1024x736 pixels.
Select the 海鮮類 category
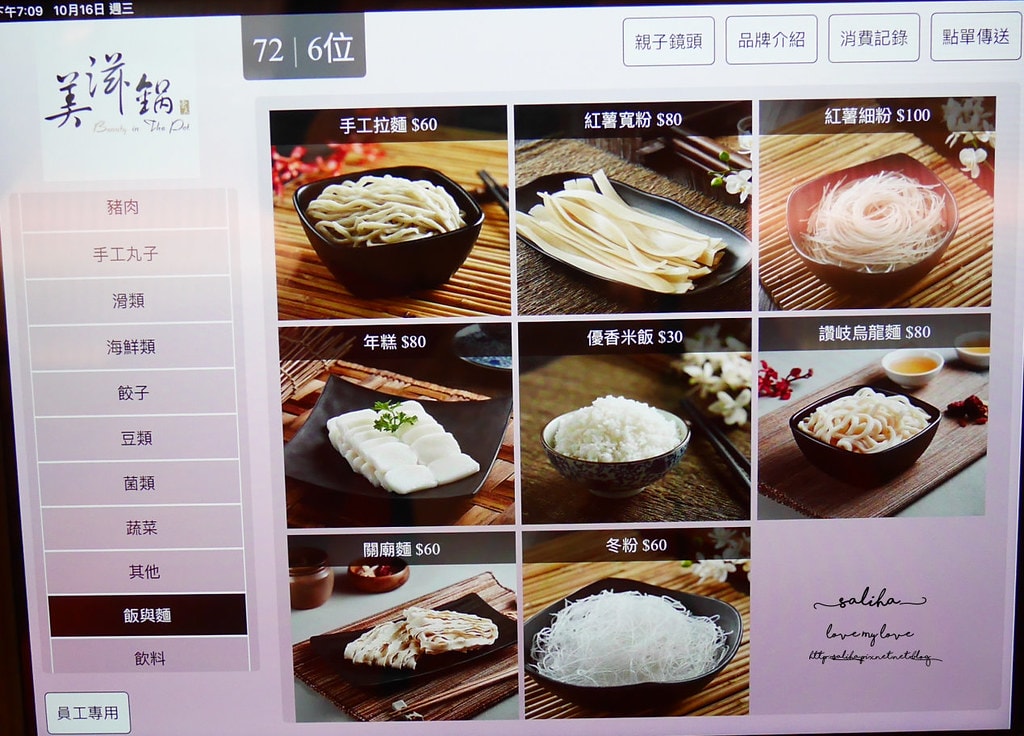(x=131, y=347)
